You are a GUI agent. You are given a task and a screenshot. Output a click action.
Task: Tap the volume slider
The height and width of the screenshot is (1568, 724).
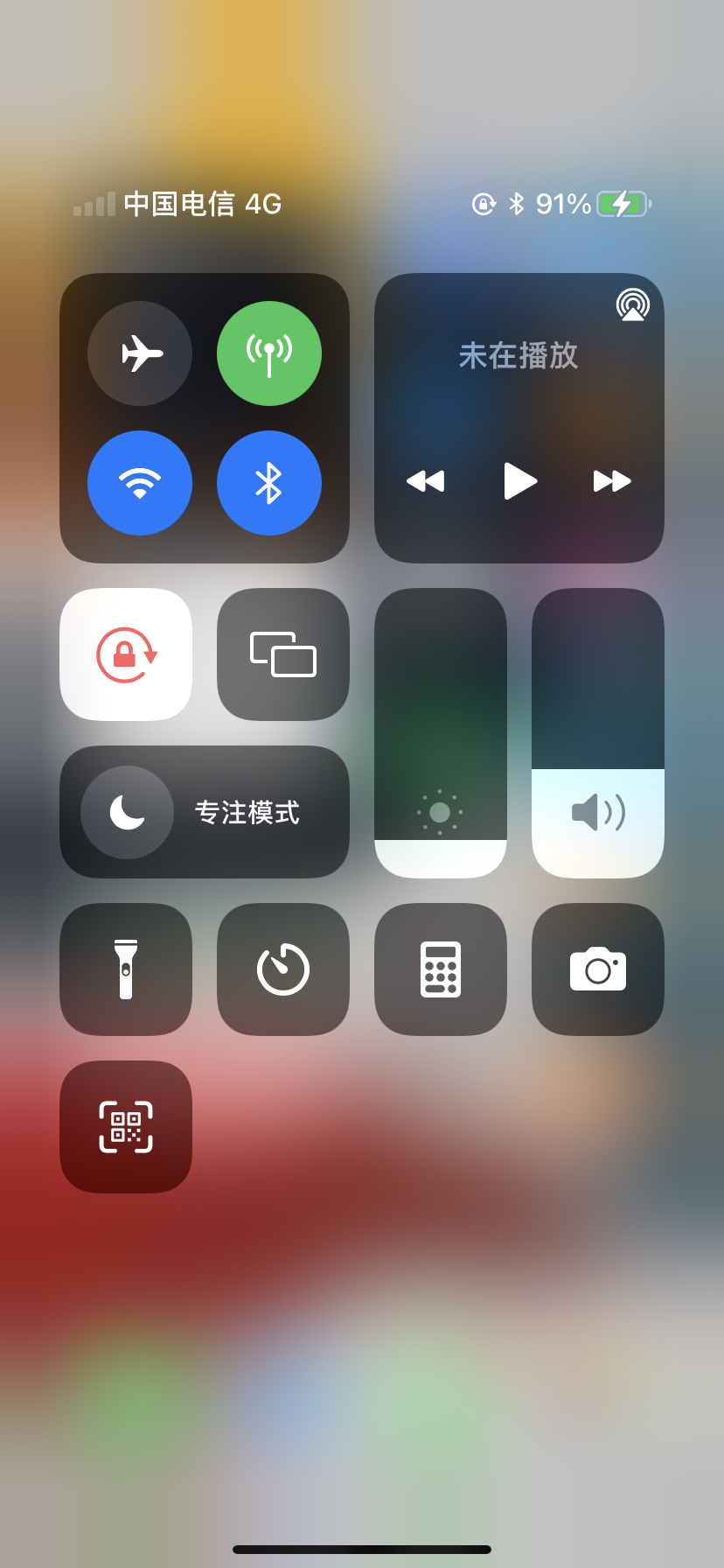point(598,733)
